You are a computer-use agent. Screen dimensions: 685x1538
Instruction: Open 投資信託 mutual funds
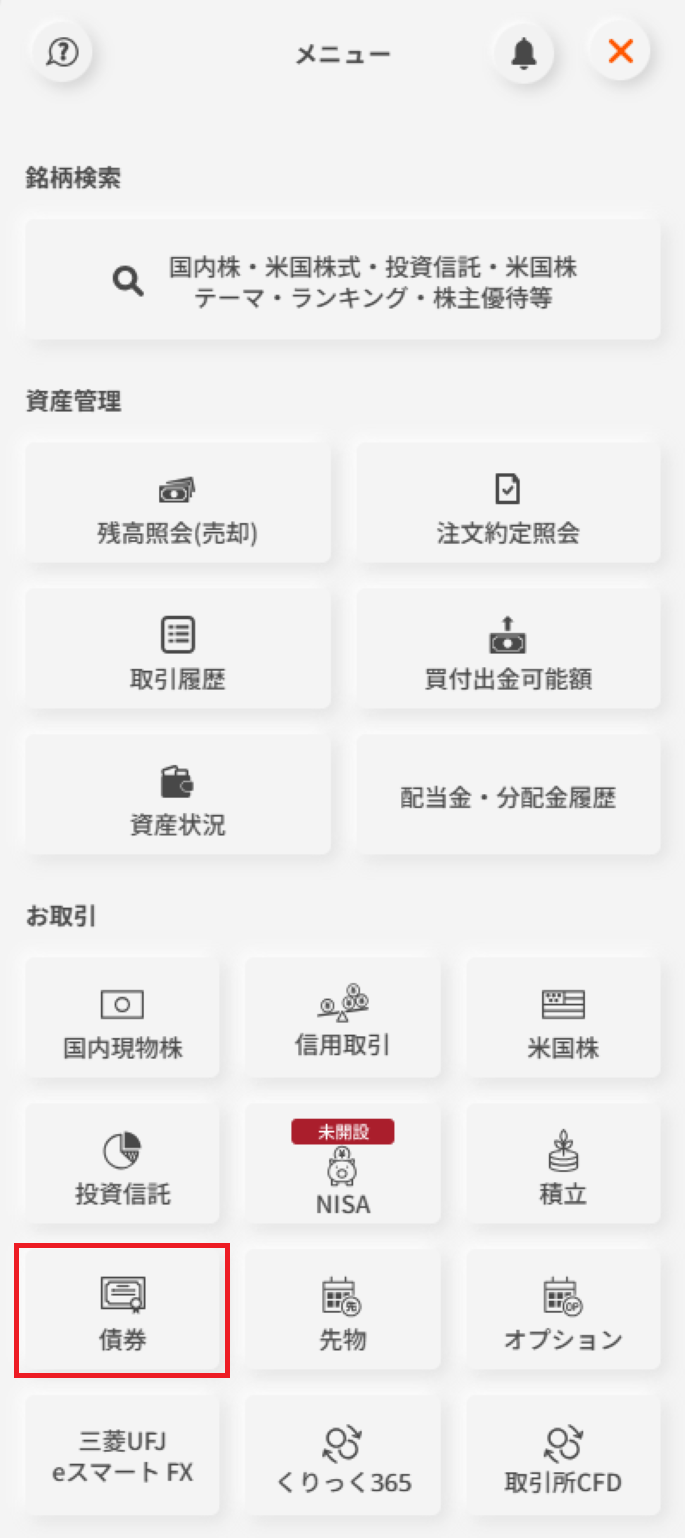click(x=122, y=1166)
